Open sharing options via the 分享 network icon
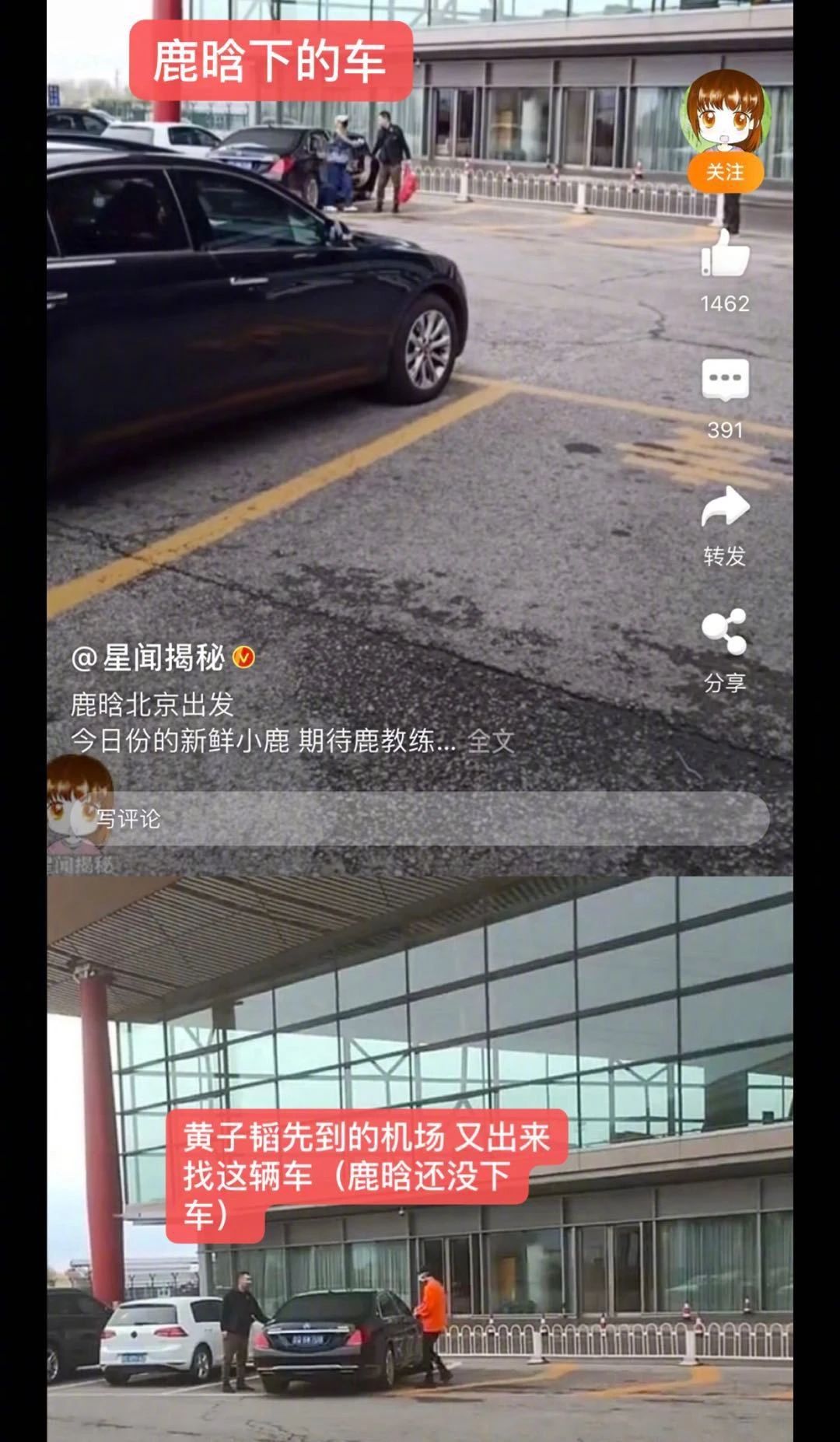 point(723,632)
